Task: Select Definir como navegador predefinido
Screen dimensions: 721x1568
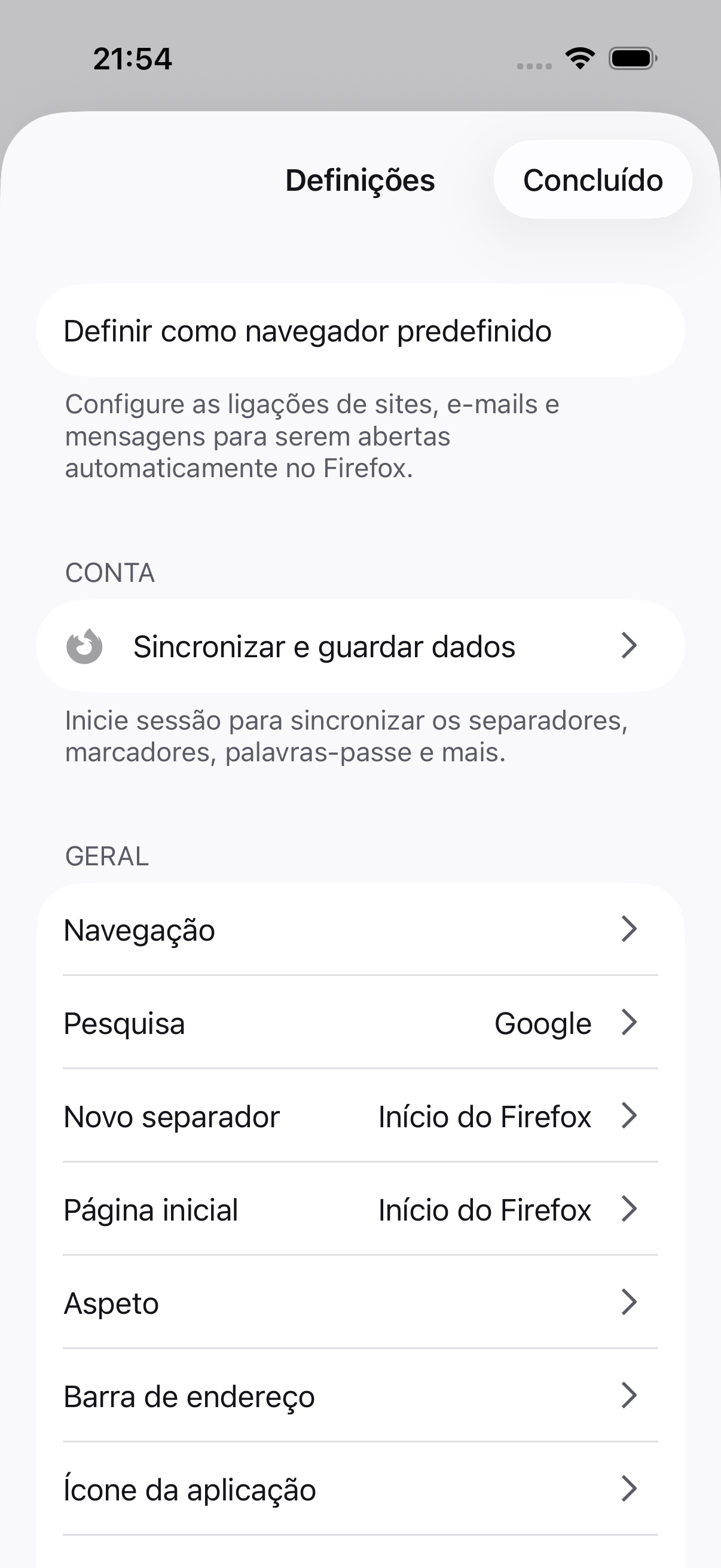Action: [360, 331]
